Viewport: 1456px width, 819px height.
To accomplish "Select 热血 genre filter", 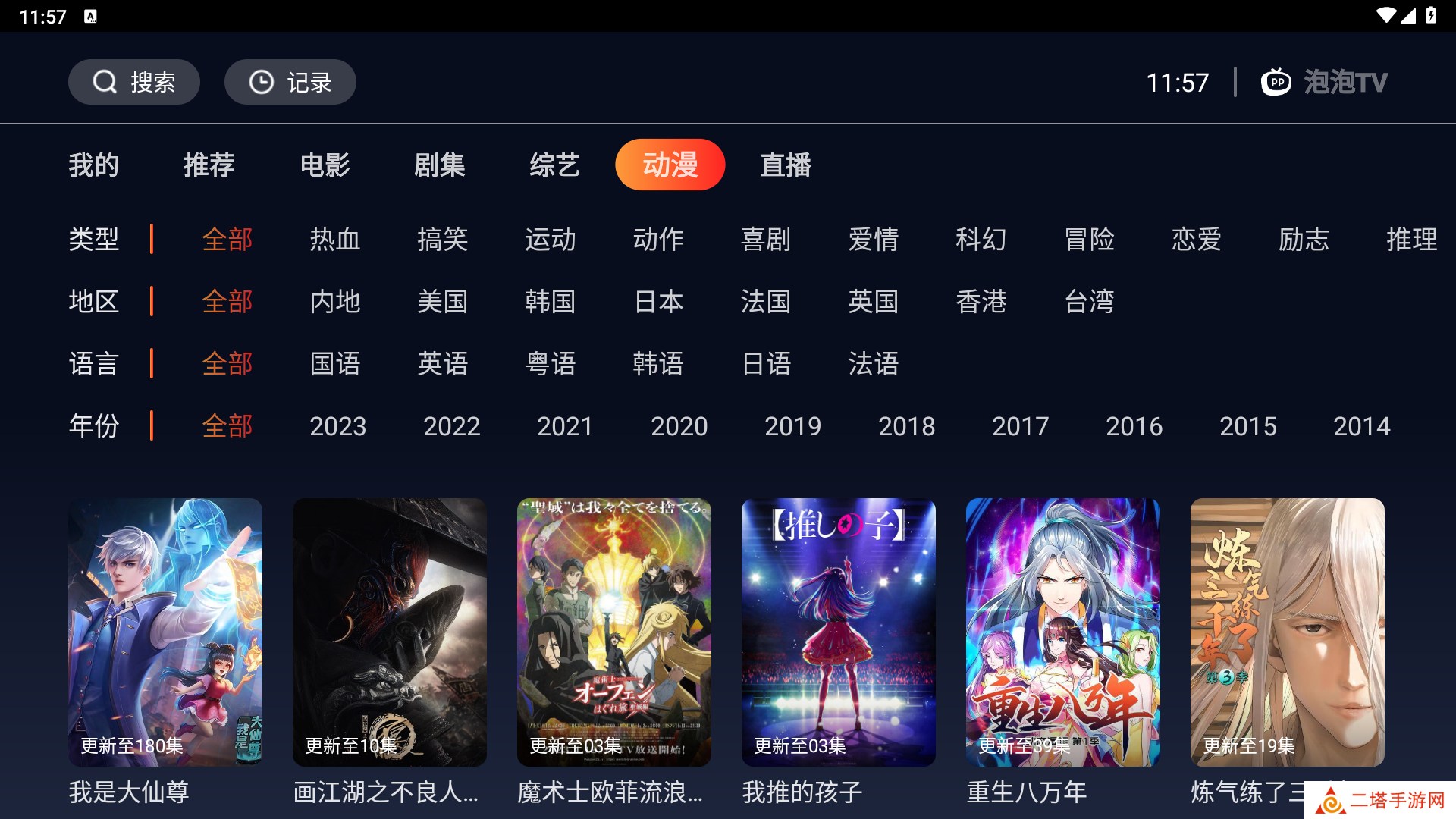I will click(335, 240).
